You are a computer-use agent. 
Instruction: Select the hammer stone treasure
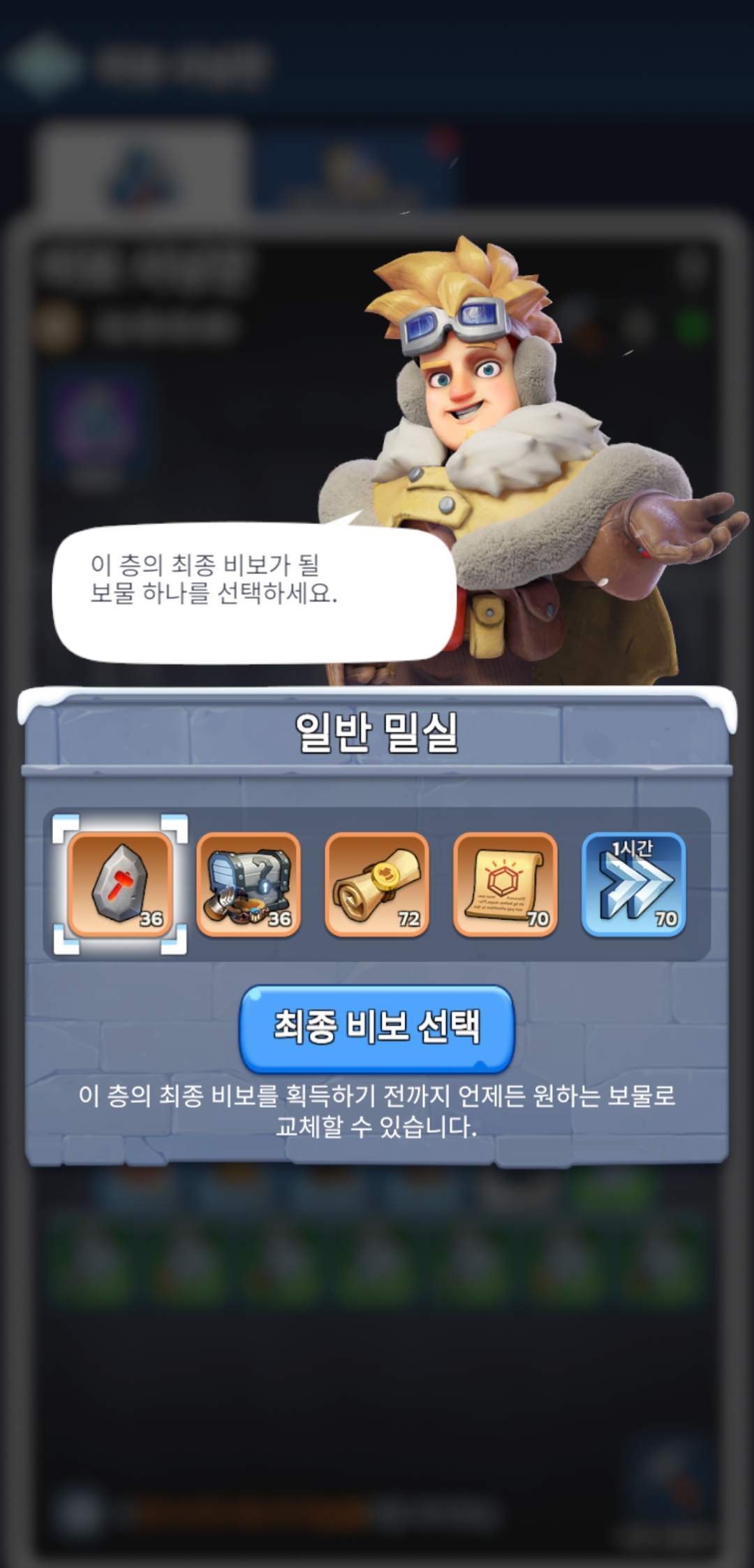pyautogui.click(x=120, y=884)
